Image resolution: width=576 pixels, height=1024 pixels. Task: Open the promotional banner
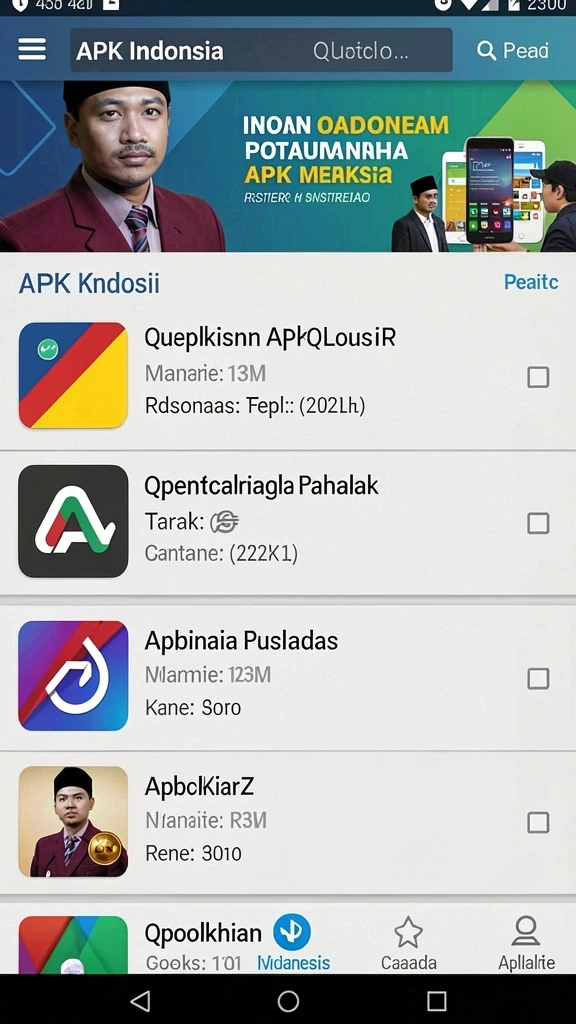(288, 166)
